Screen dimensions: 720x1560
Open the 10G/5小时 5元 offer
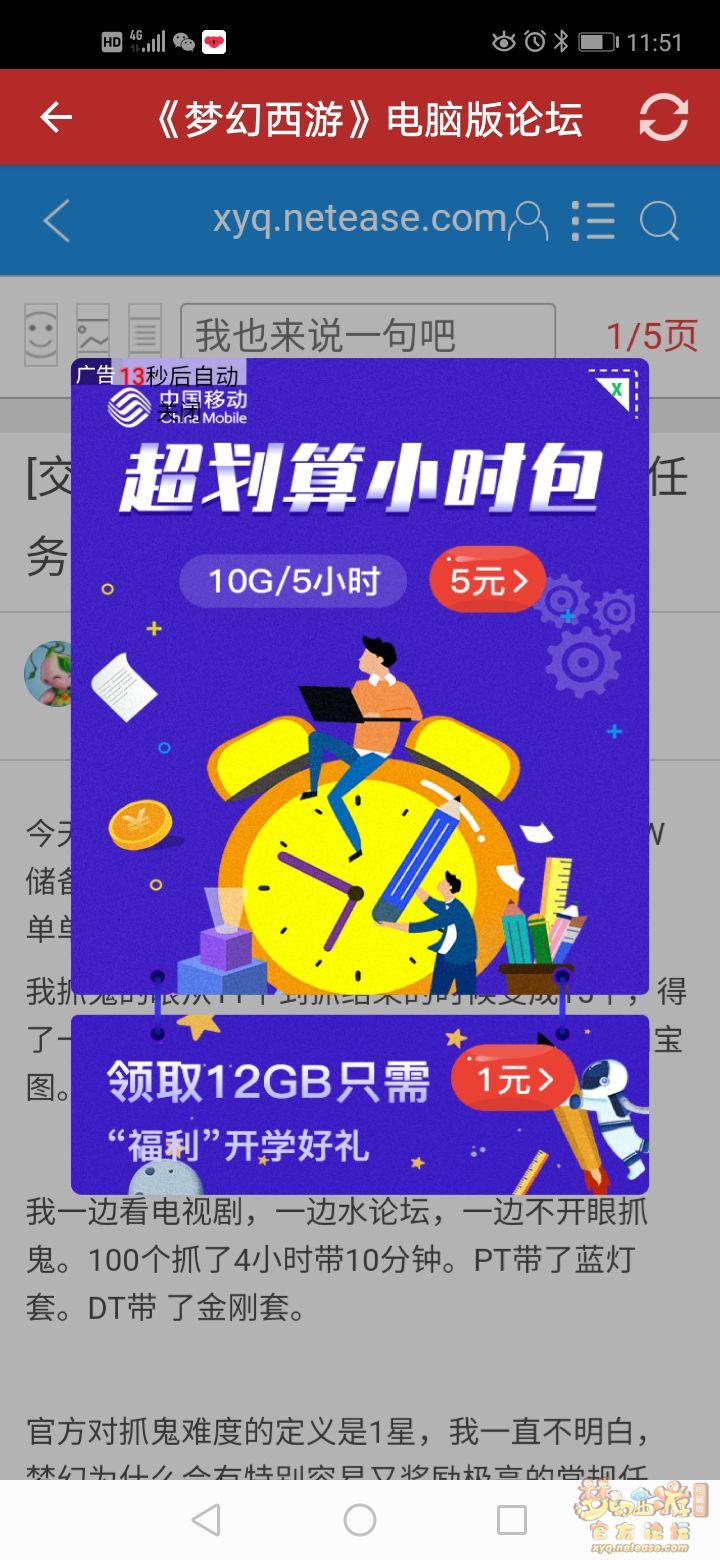coord(486,580)
